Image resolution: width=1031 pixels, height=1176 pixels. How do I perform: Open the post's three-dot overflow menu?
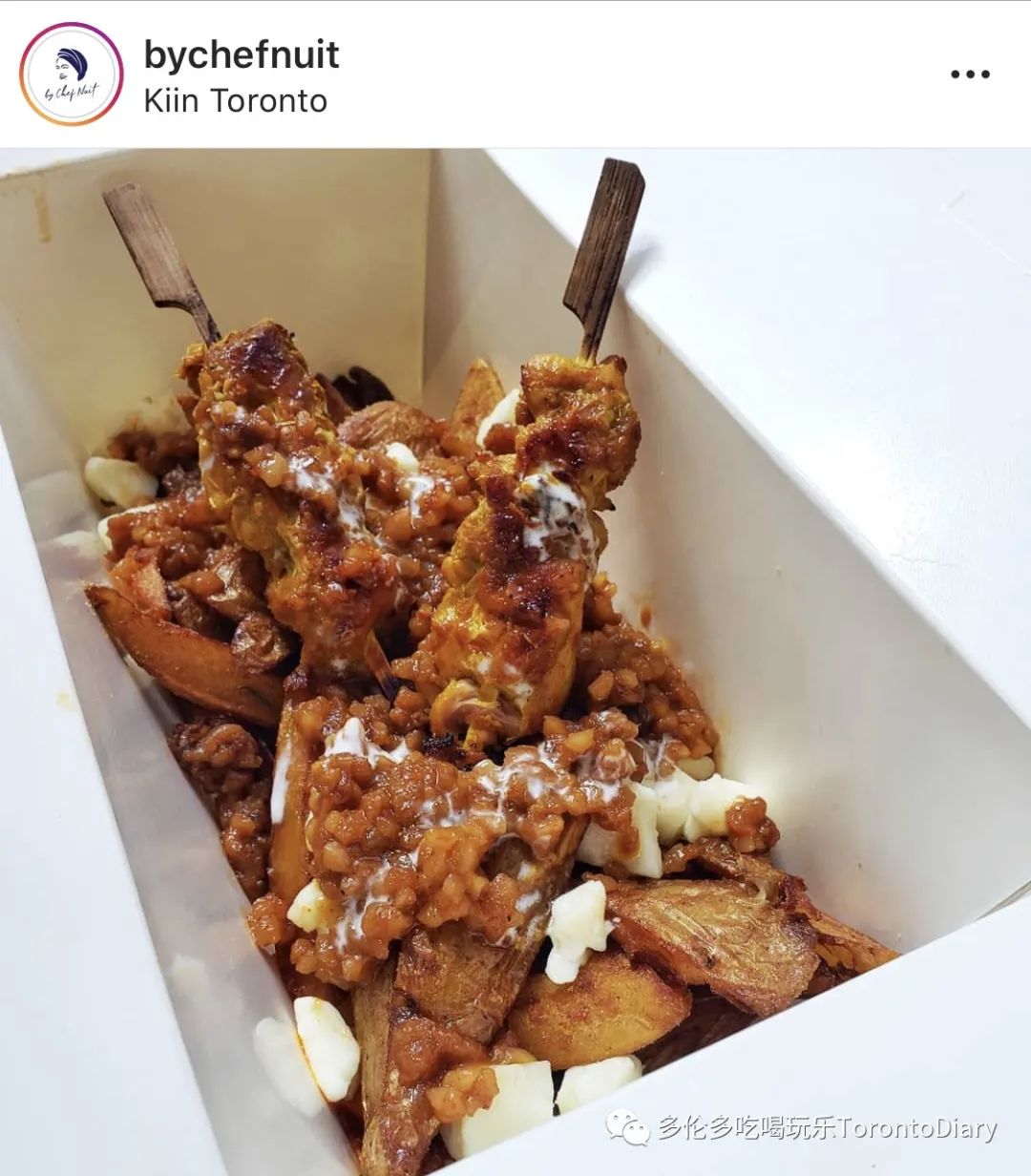(970, 74)
